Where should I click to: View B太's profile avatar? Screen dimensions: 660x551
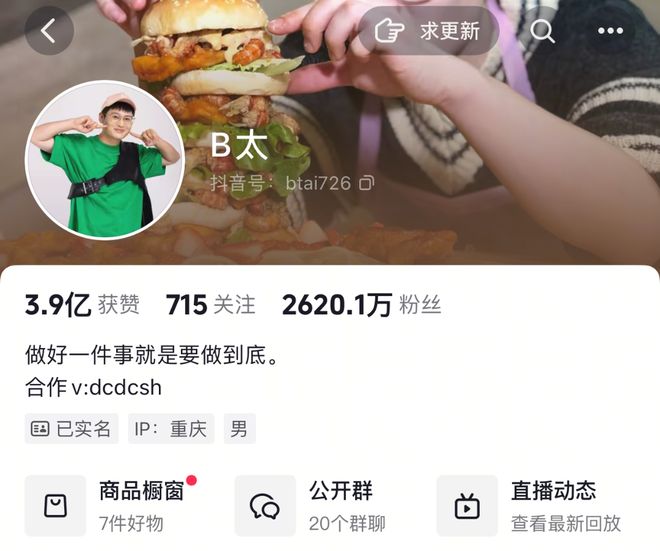point(104,160)
